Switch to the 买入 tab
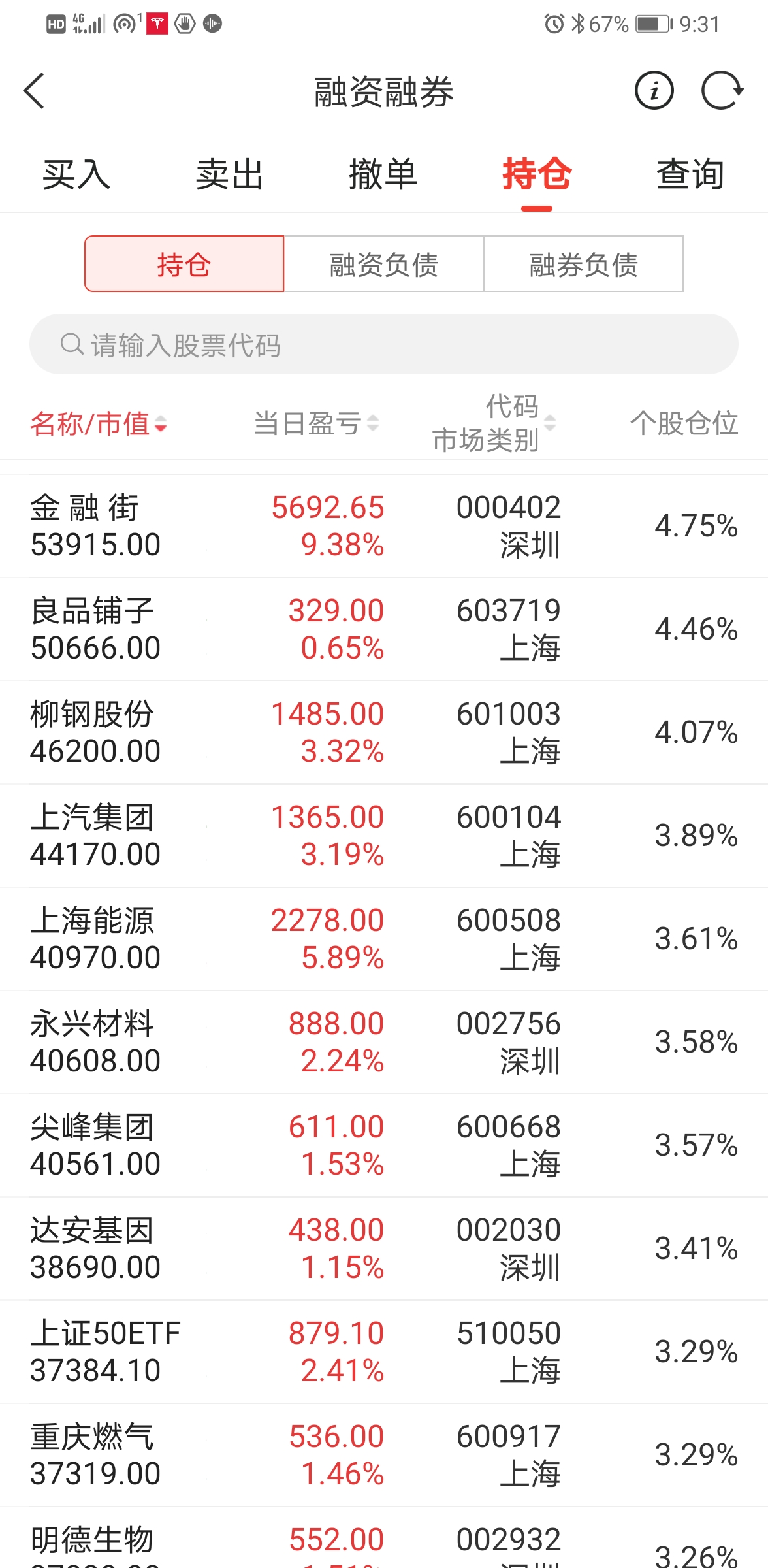The image size is (768, 1568). pyautogui.click(x=76, y=175)
